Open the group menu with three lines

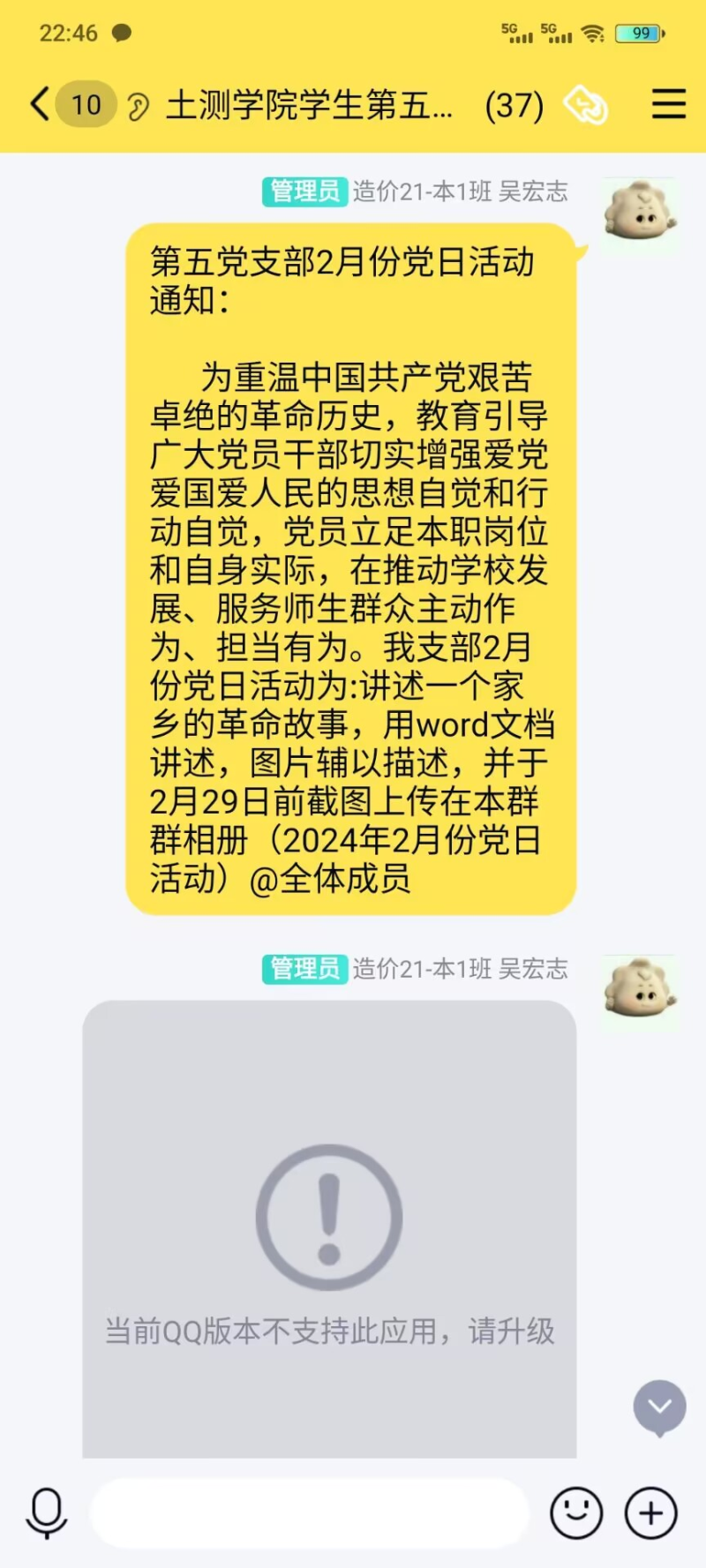pos(668,104)
